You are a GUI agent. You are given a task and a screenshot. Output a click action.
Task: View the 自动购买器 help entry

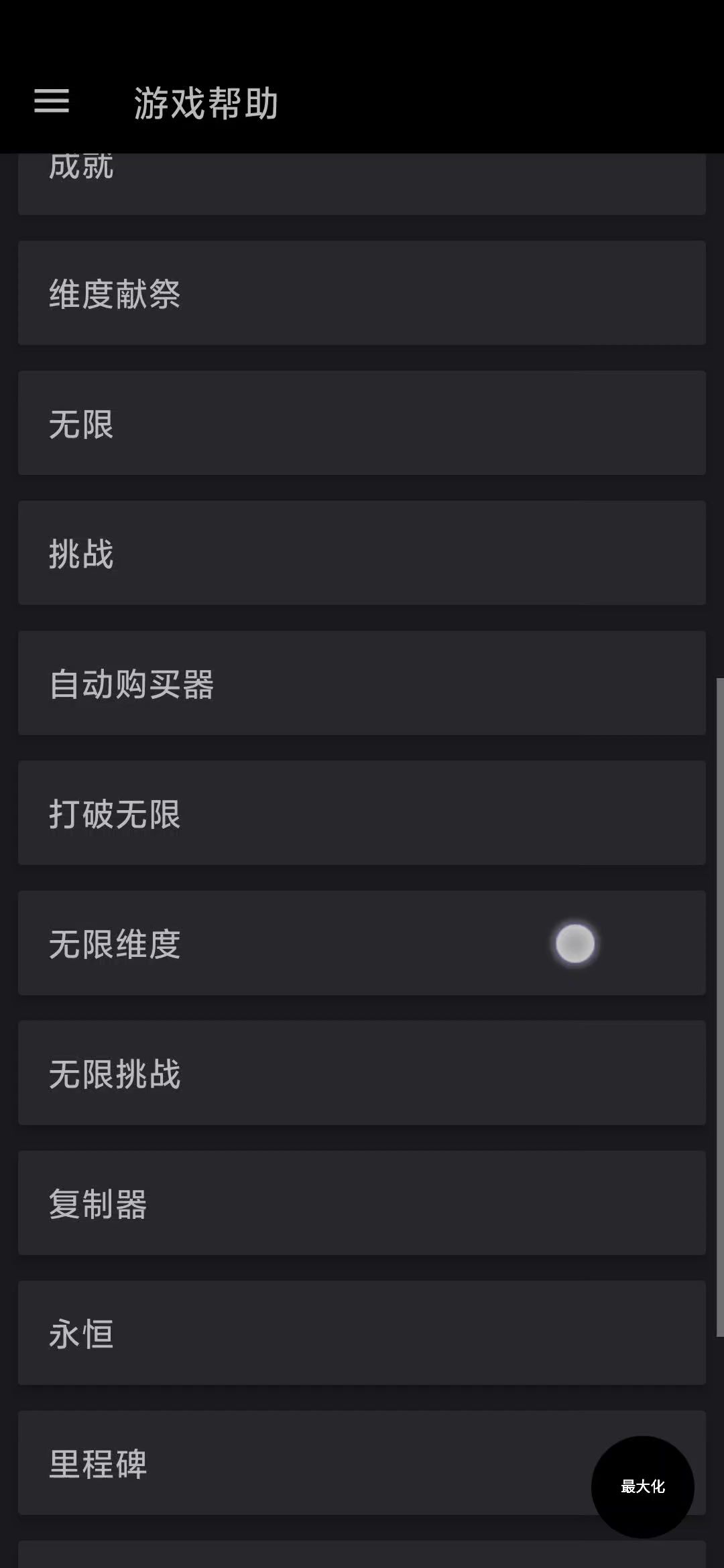pos(362,683)
